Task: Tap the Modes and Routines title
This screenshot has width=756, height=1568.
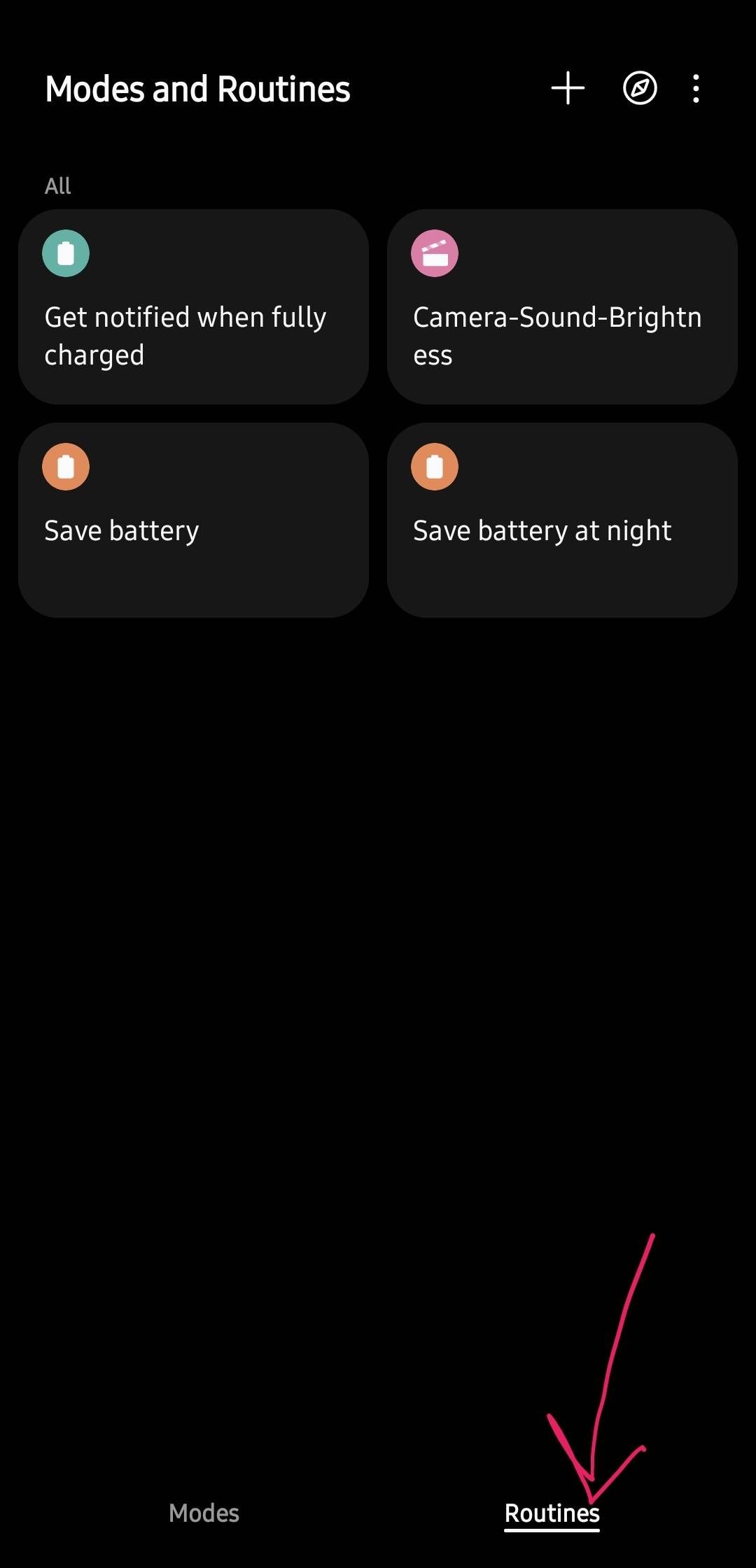Action: pos(197,88)
